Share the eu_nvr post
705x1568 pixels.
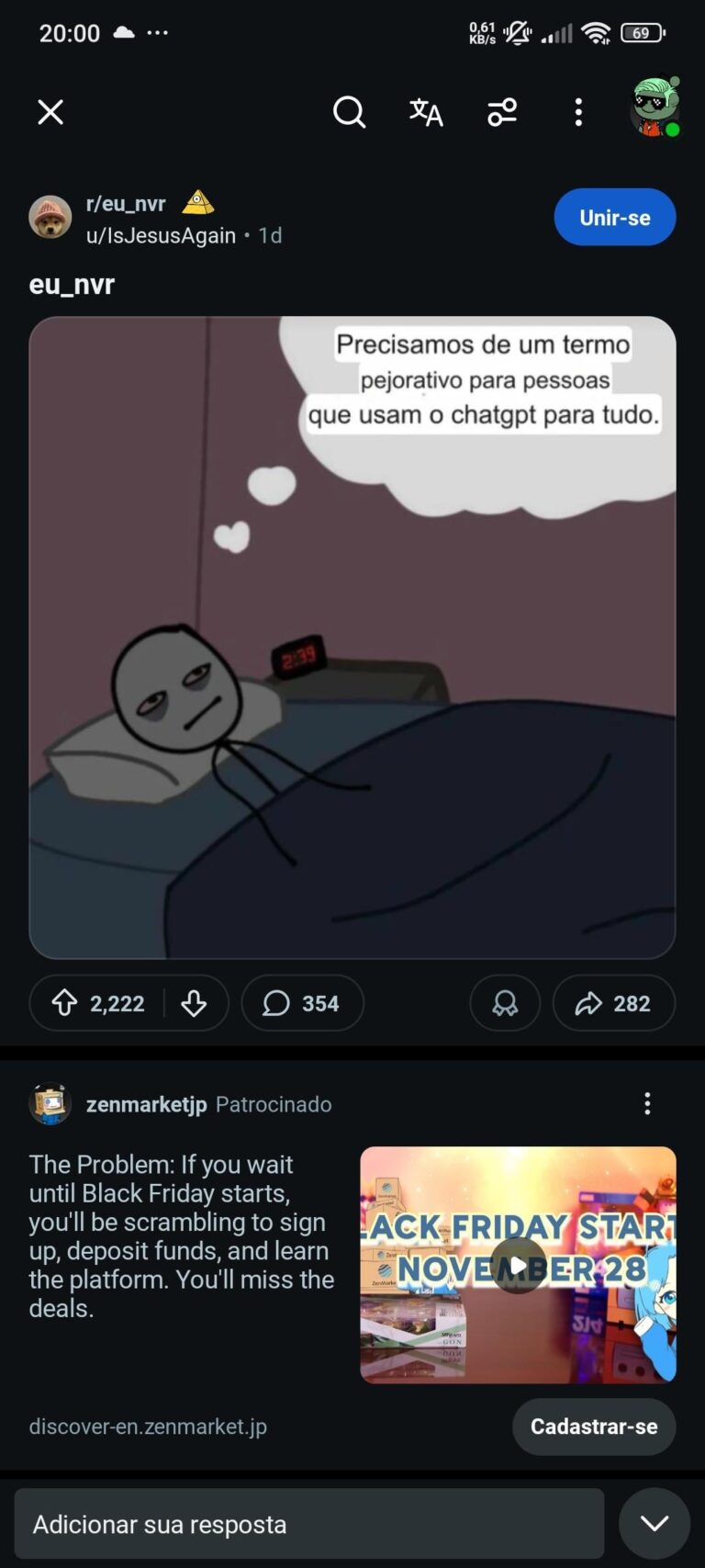tap(613, 1003)
